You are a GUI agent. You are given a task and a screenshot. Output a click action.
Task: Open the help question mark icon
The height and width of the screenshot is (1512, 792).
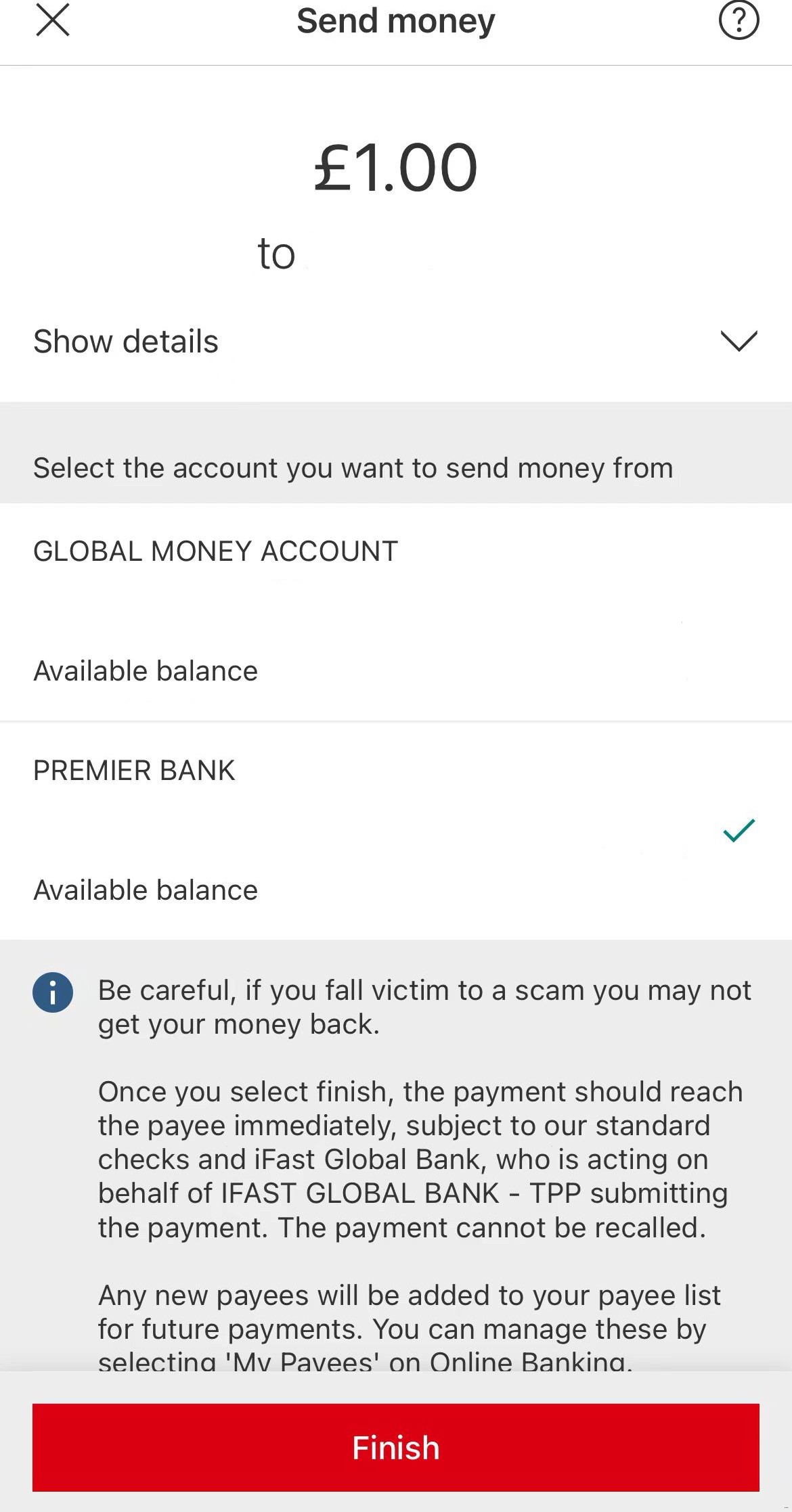(x=738, y=20)
